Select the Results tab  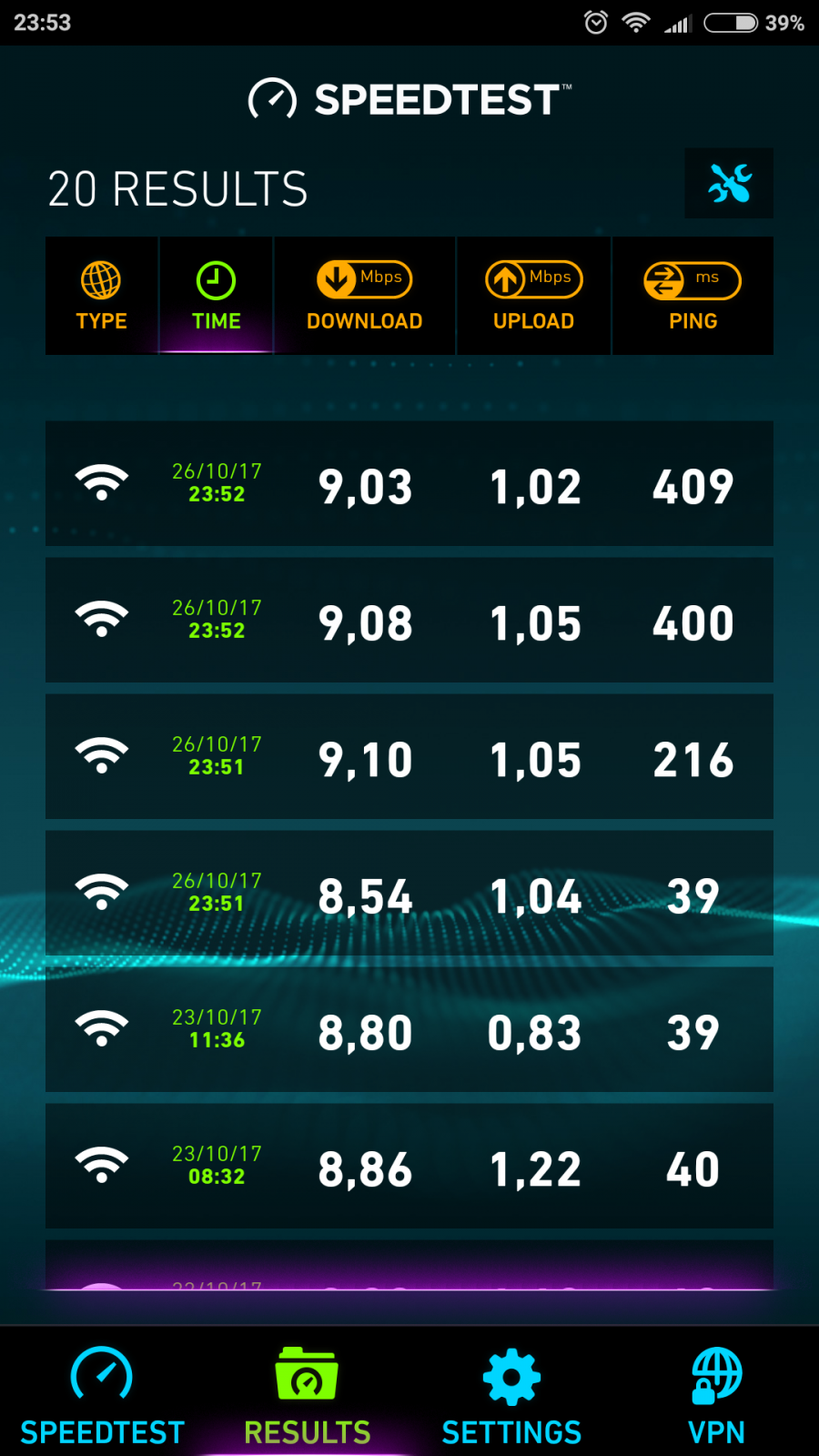[307, 1394]
